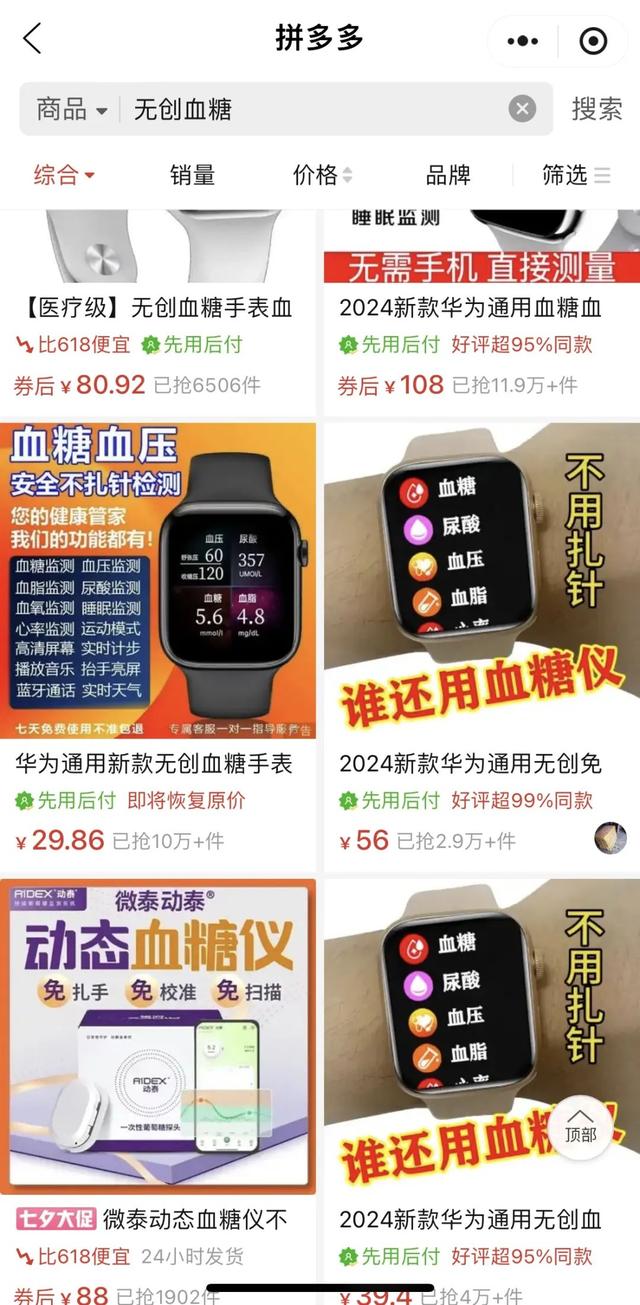Close the mini program with the circle button
This screenshot has width=640, height=1305.
593,41
